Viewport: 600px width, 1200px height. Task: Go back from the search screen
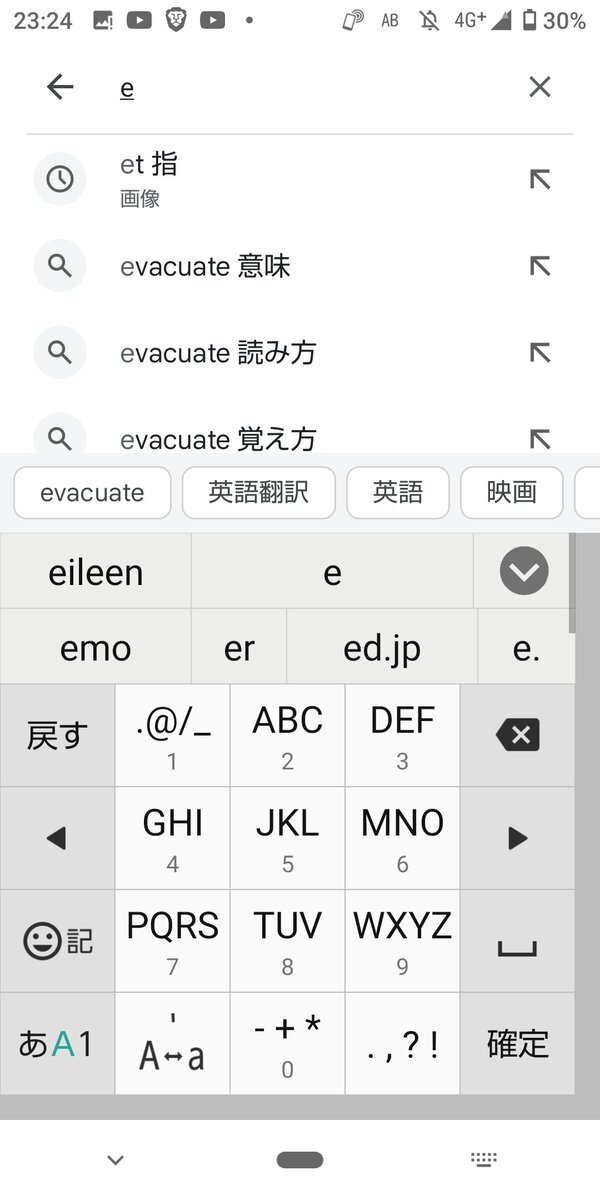coord(60,87)
